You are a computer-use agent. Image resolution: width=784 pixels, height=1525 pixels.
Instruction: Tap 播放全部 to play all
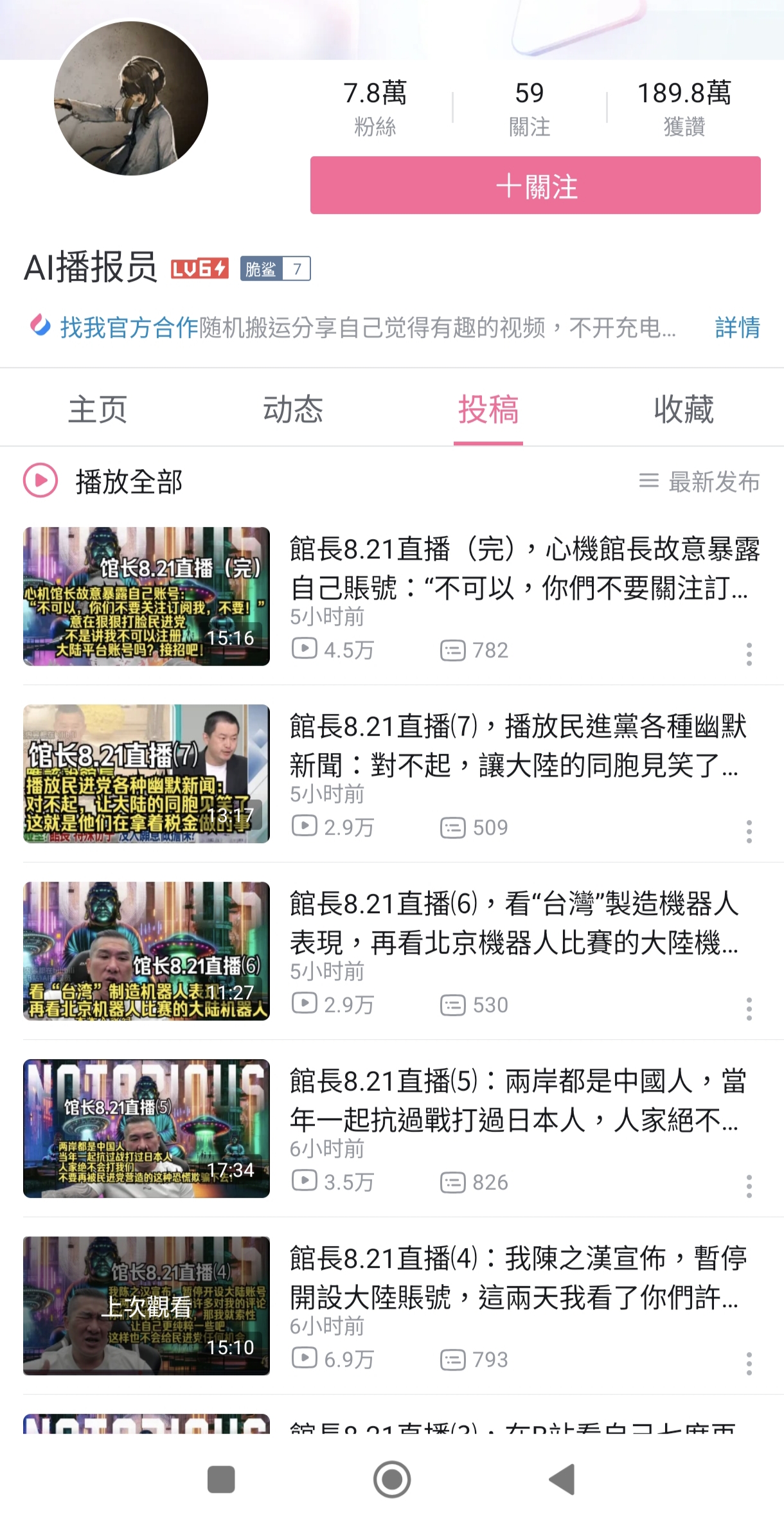(x=104, y=481)
